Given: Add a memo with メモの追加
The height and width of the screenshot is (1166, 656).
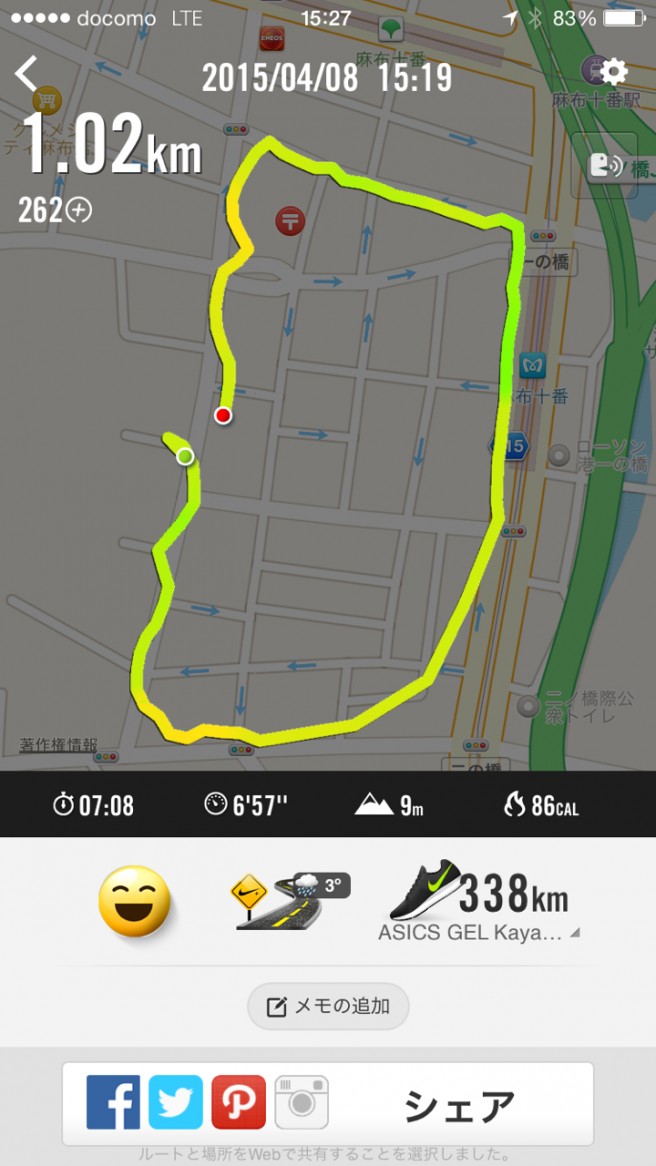Looking at the screenshot, I should point(328,1006).
